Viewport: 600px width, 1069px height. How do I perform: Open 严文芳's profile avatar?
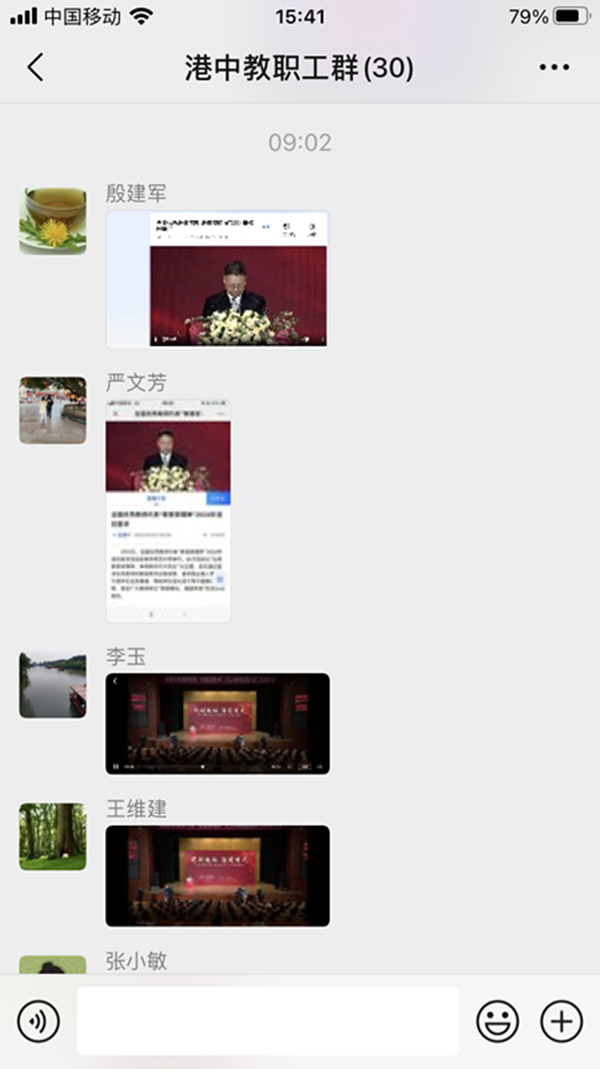(x=53, y=410)
